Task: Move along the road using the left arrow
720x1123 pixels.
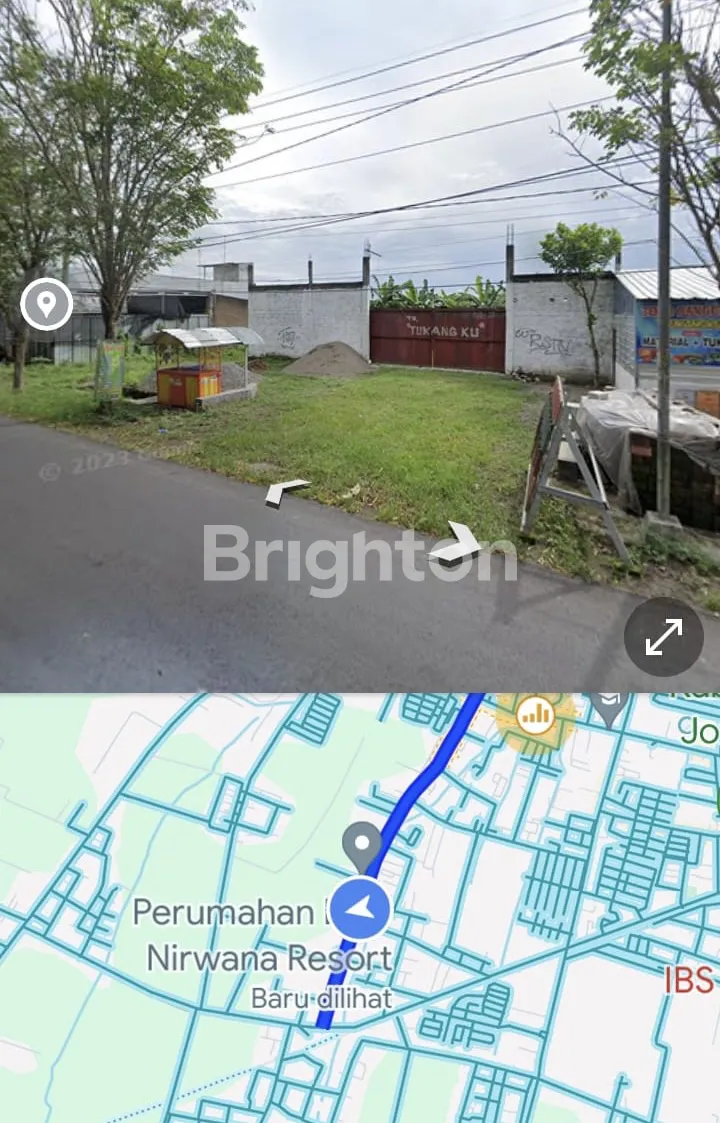Action: click(287, 491)
